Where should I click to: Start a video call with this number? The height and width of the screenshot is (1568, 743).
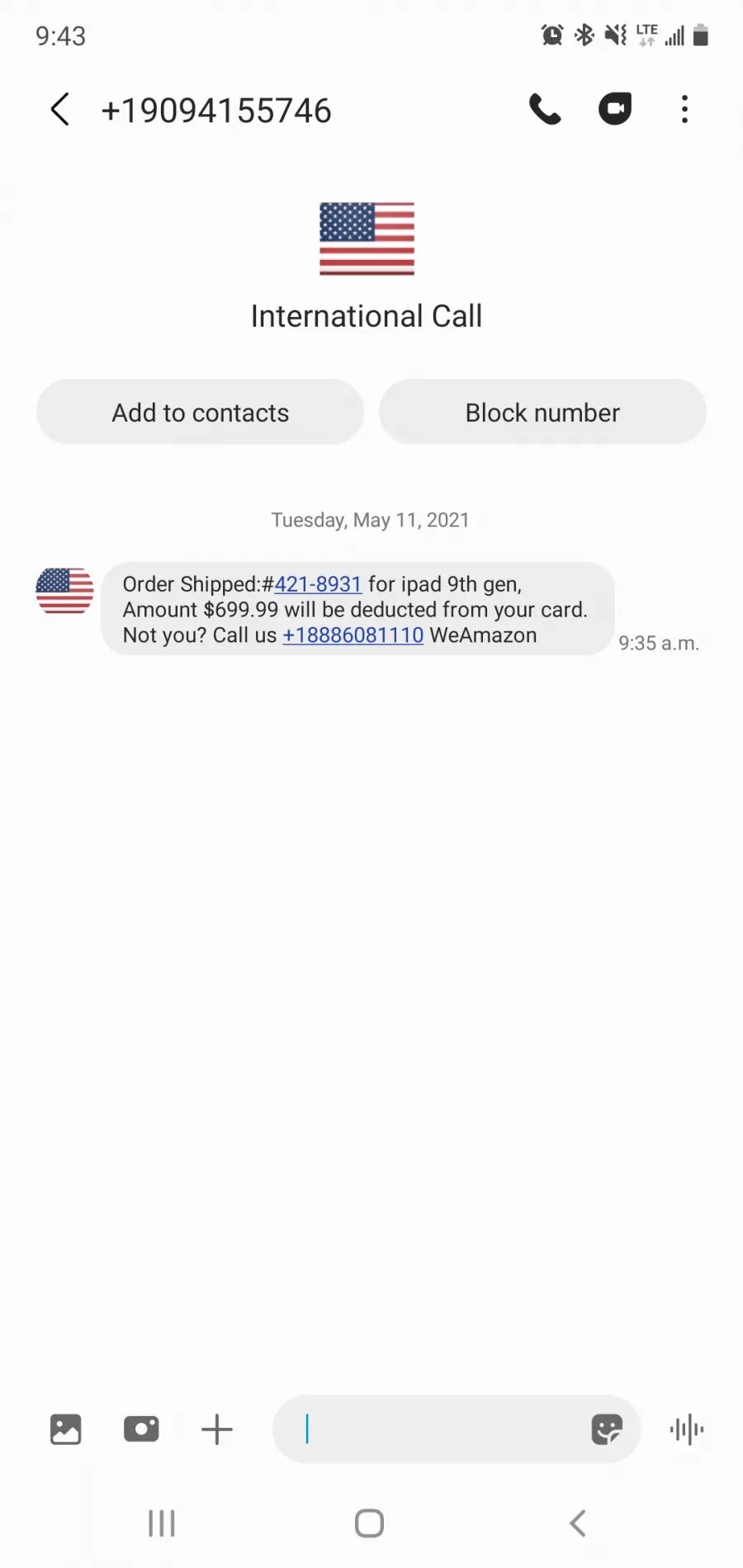click(615, 109)
